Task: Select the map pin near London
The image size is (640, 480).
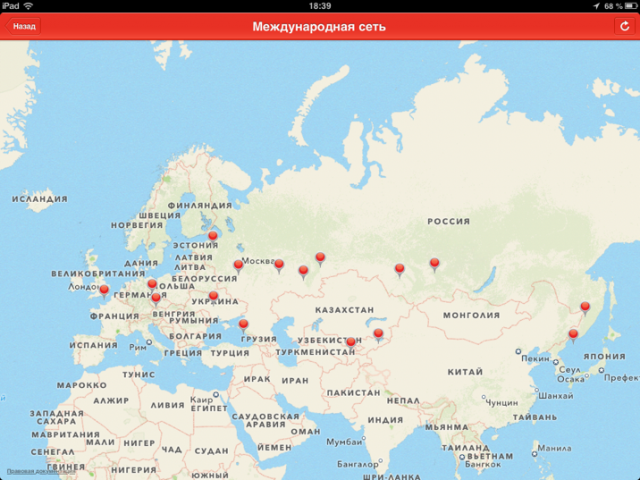Action: point(104,290)
